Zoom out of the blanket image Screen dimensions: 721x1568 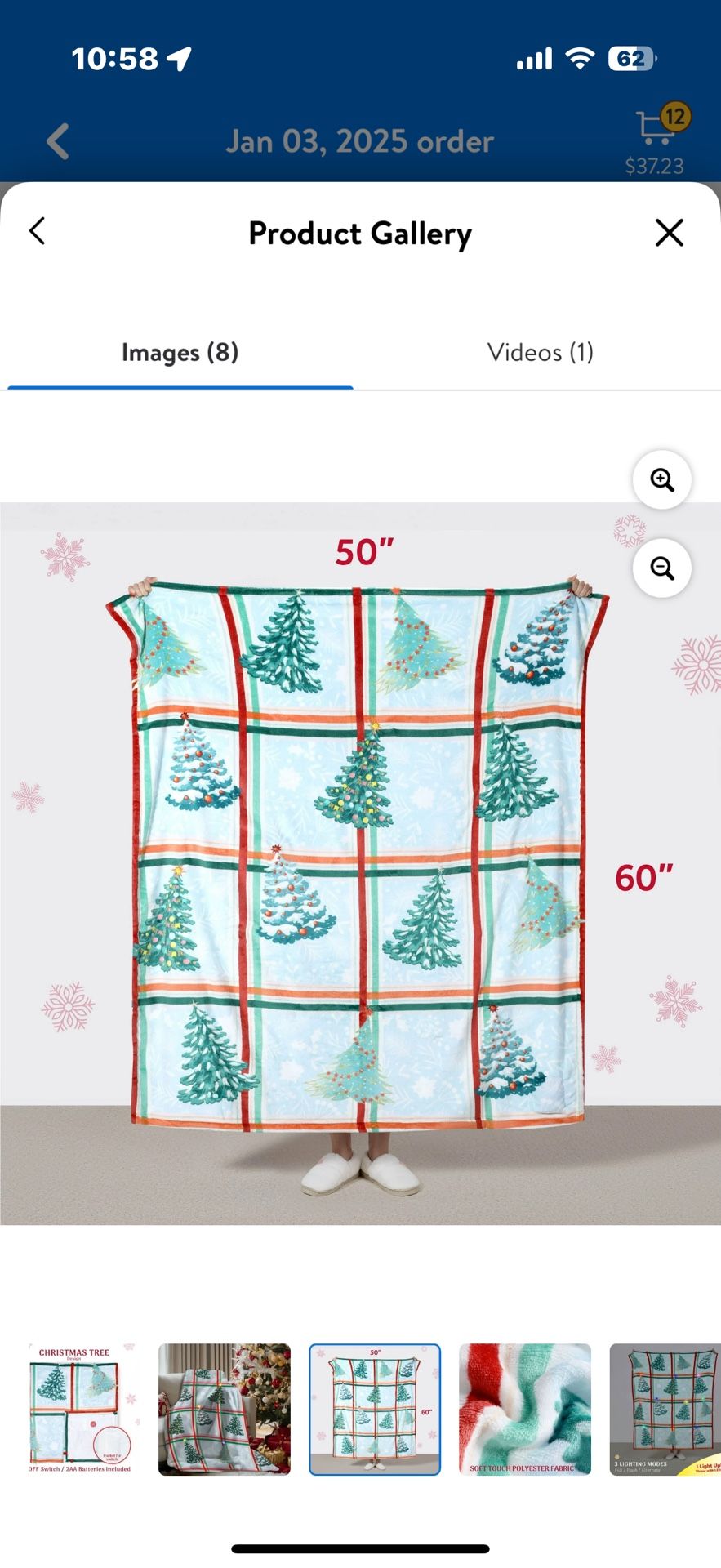tap(661, 568)
